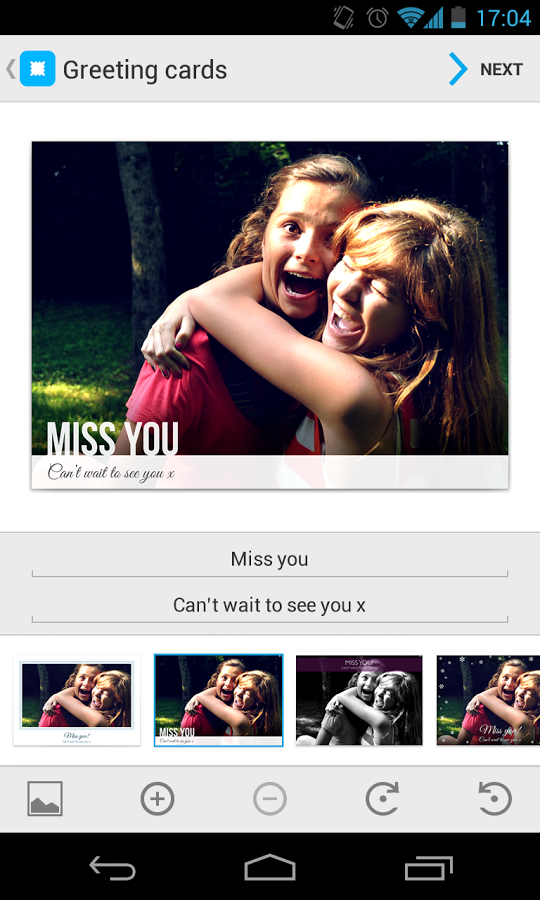Zoom out with the minus icon
The image size is (540, 900).
point(270,798)
